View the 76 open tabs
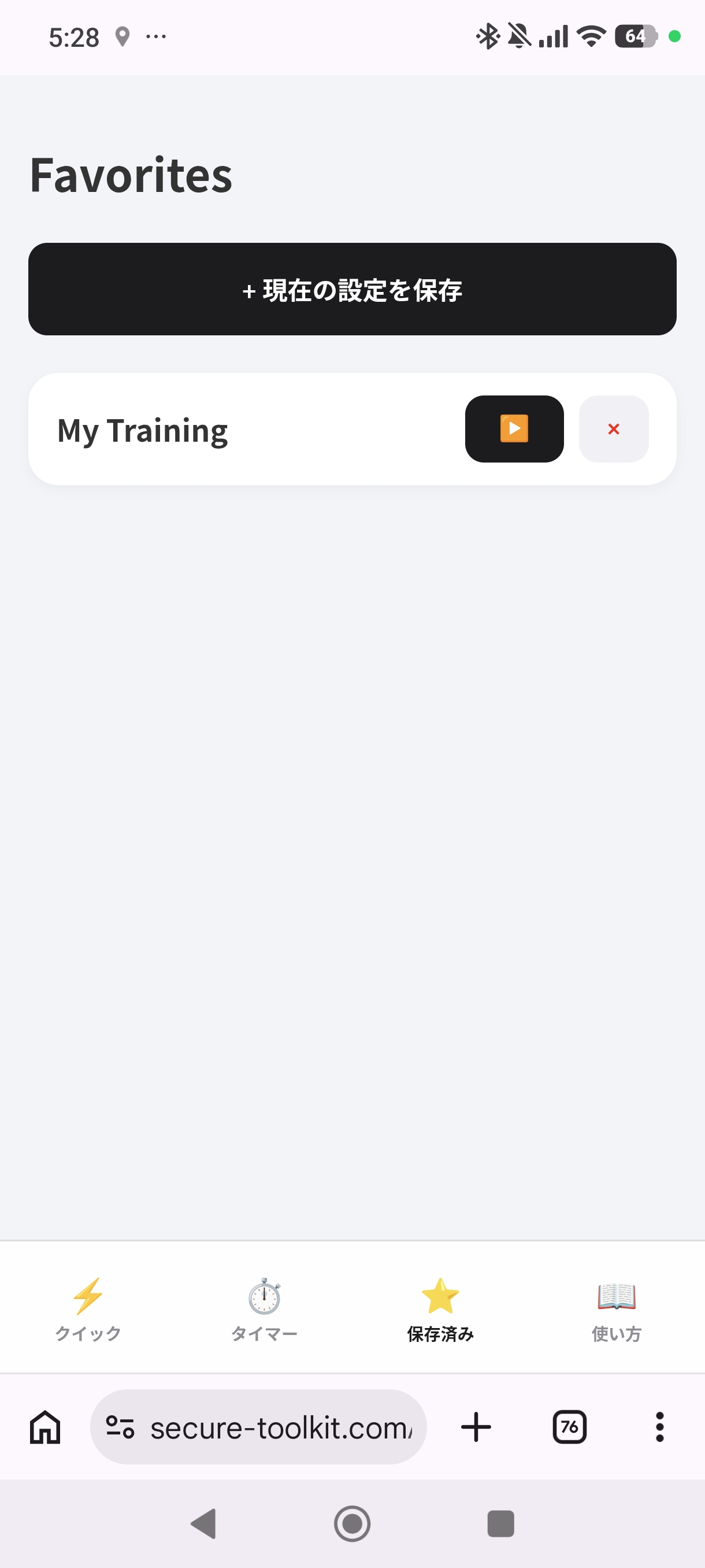The image size is (705, 1568). (x=569, y=1427)
